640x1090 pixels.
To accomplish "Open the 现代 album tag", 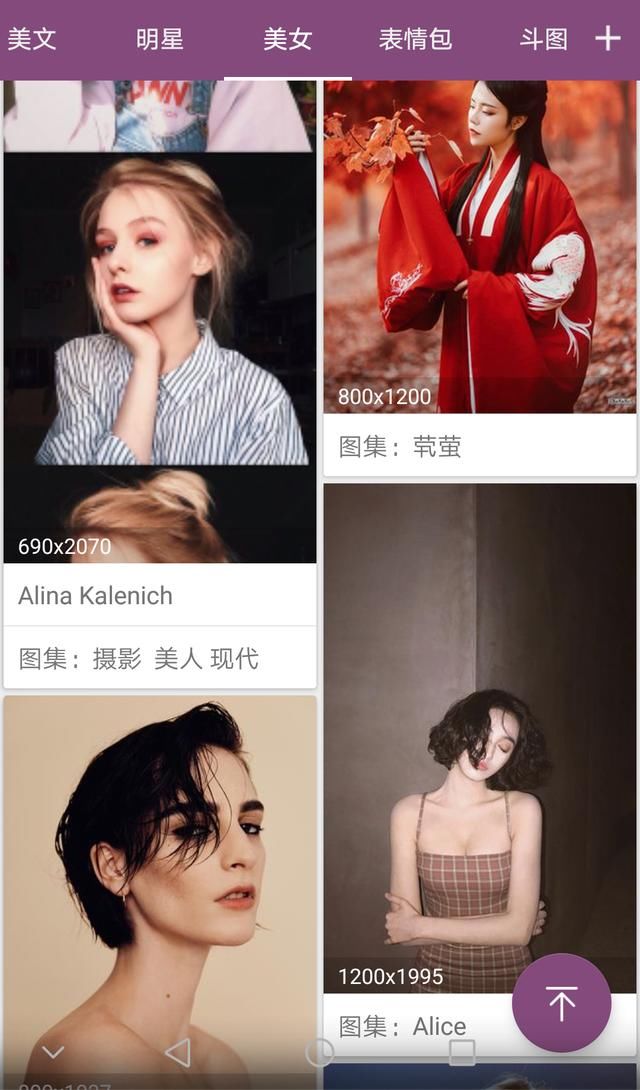I will point(234,658).
